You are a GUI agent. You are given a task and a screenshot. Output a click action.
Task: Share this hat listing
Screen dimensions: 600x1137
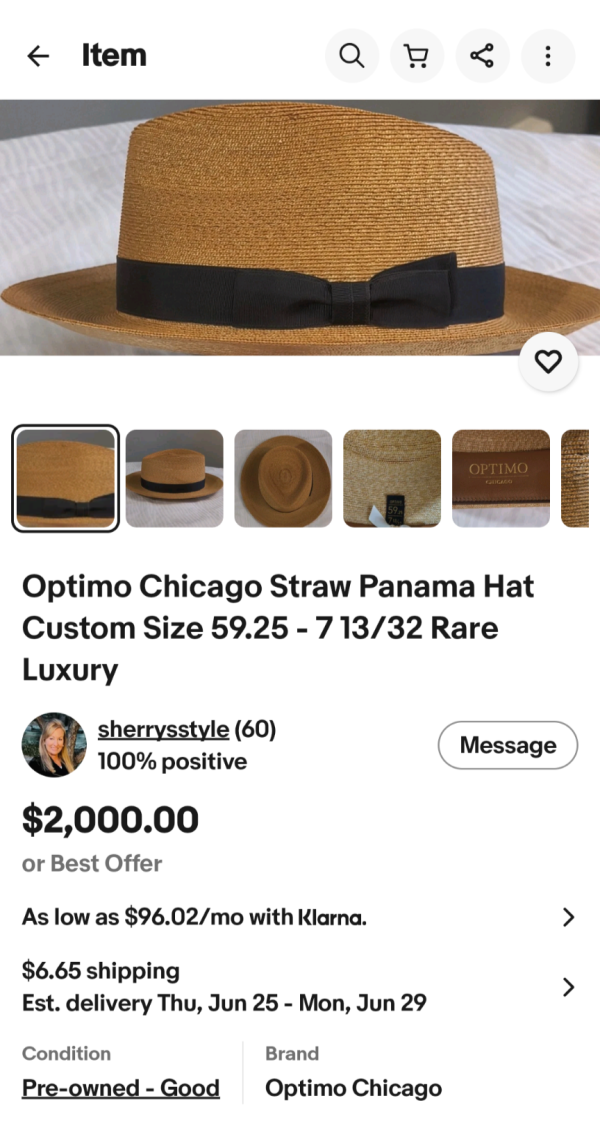482,56
